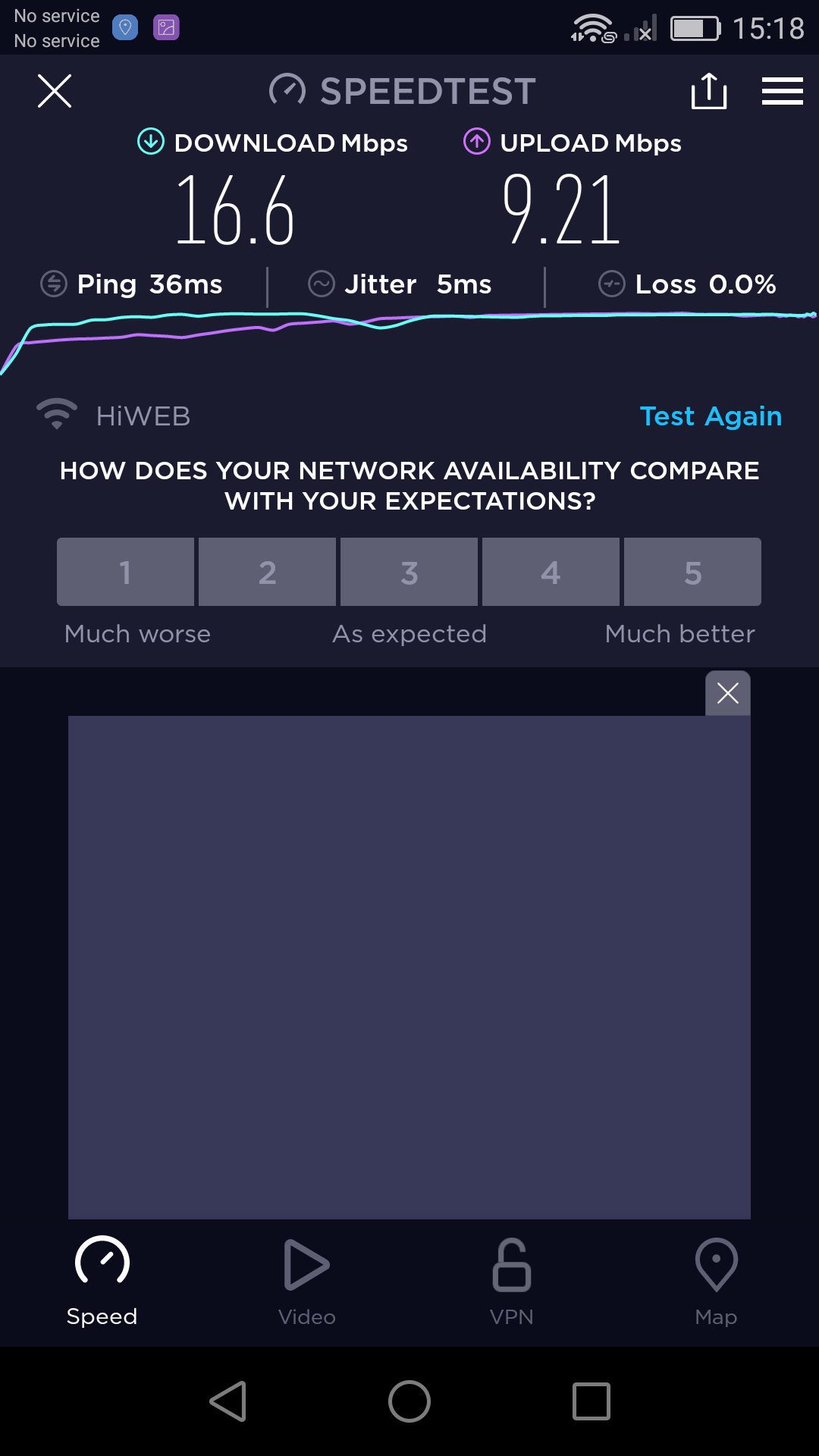819x1456 pixels.
Task: Select rating 2 for network availability
Action: tap(267, 572)
